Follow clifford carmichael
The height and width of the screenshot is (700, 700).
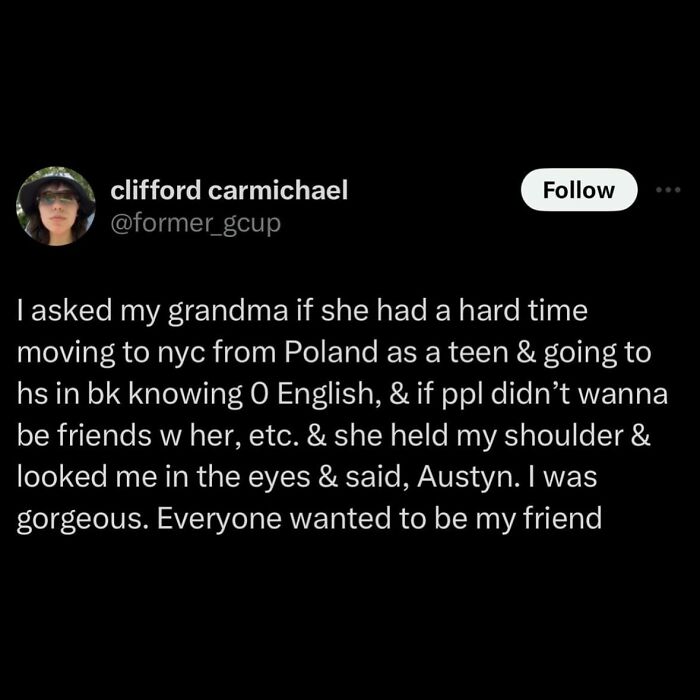[579, 190]
